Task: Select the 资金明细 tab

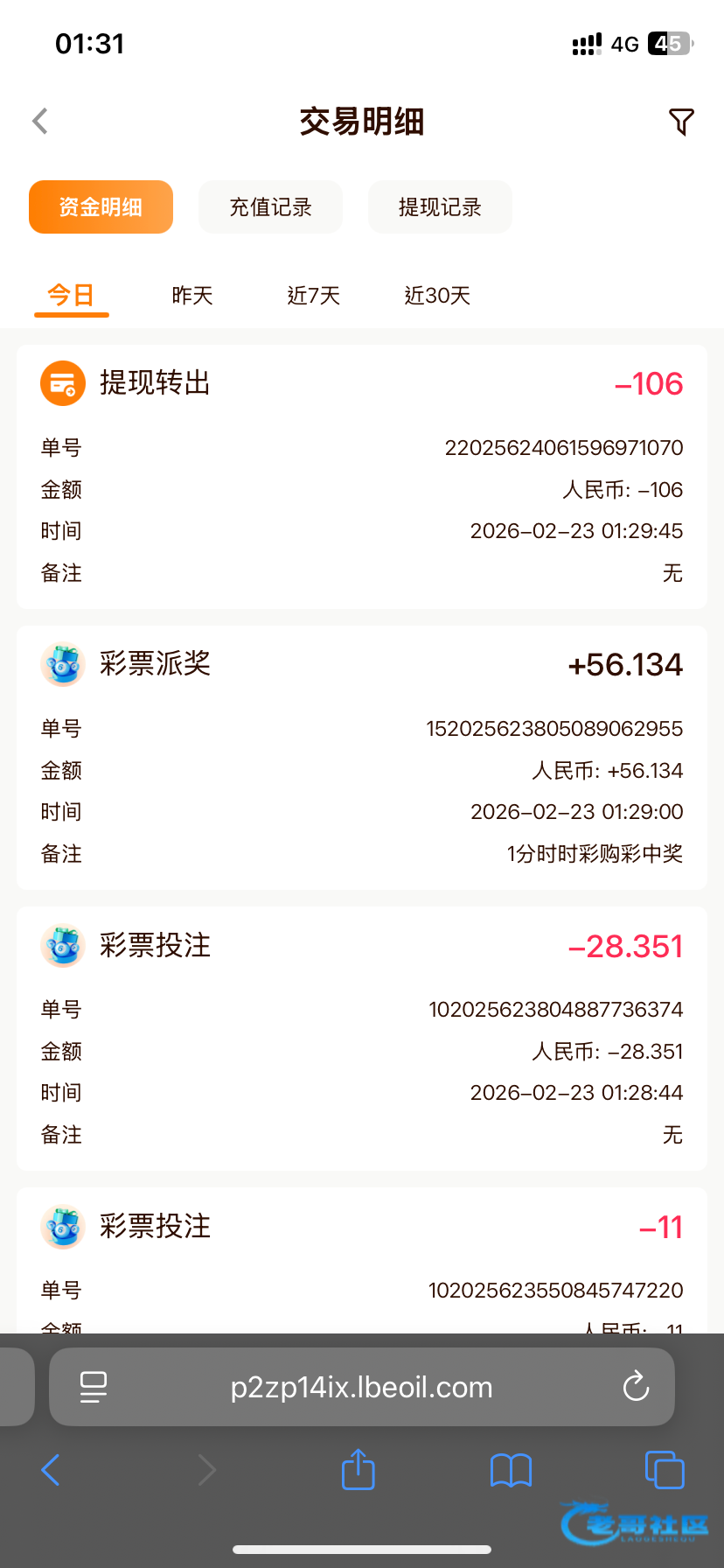Action: 101,207
